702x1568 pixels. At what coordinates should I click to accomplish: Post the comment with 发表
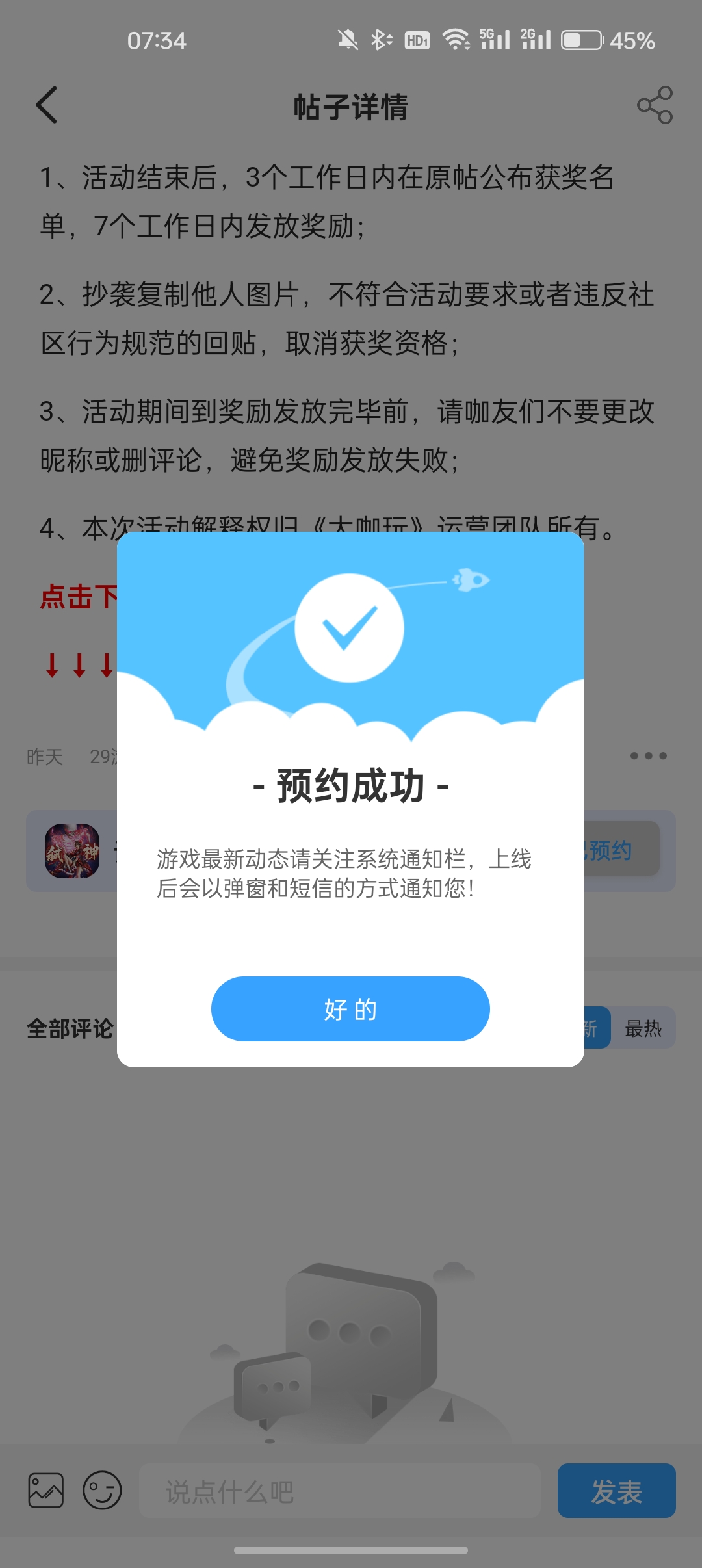pyautogui.click(x=616, y=1491)
